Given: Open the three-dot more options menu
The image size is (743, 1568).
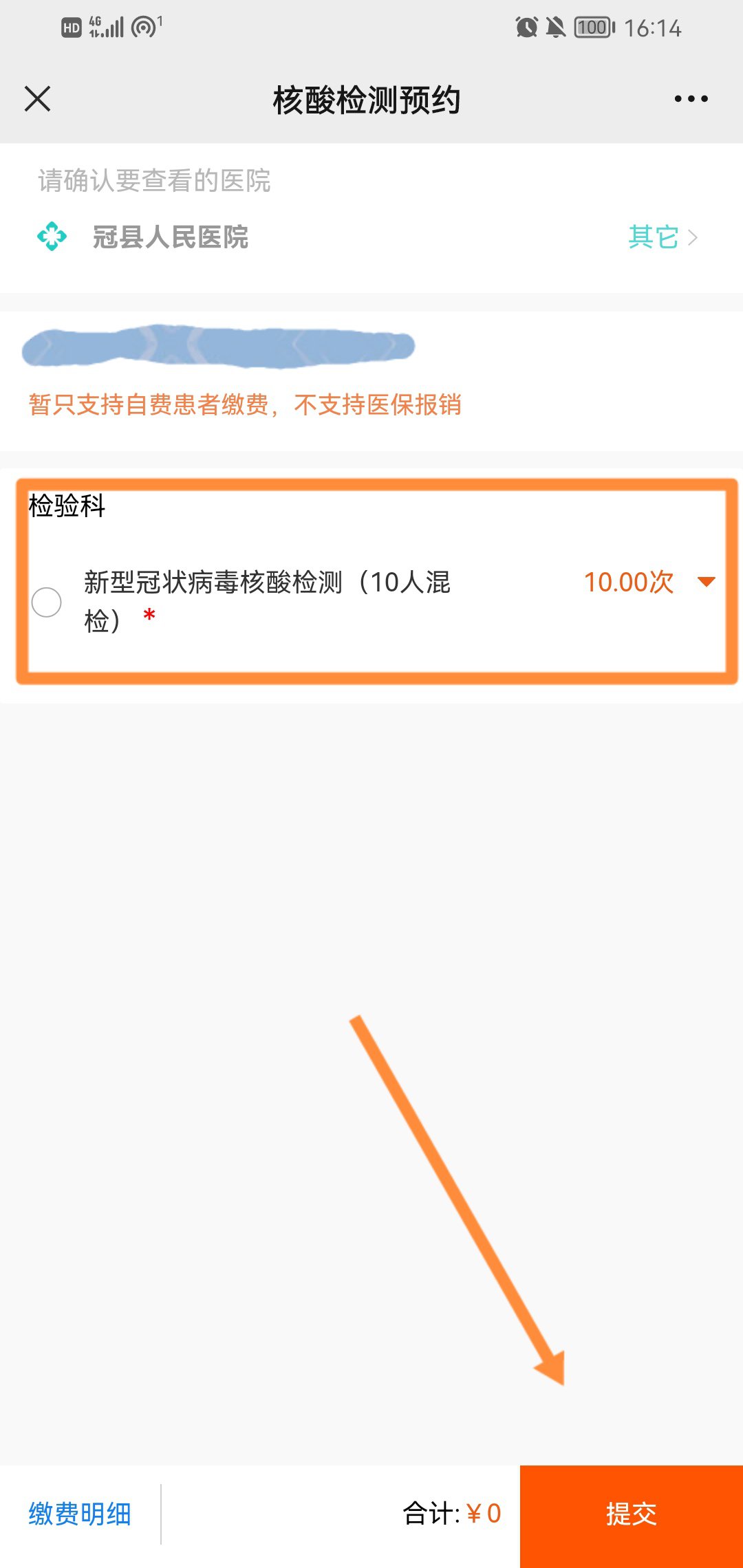Looking at the screenshot, I should click(691, 99).
